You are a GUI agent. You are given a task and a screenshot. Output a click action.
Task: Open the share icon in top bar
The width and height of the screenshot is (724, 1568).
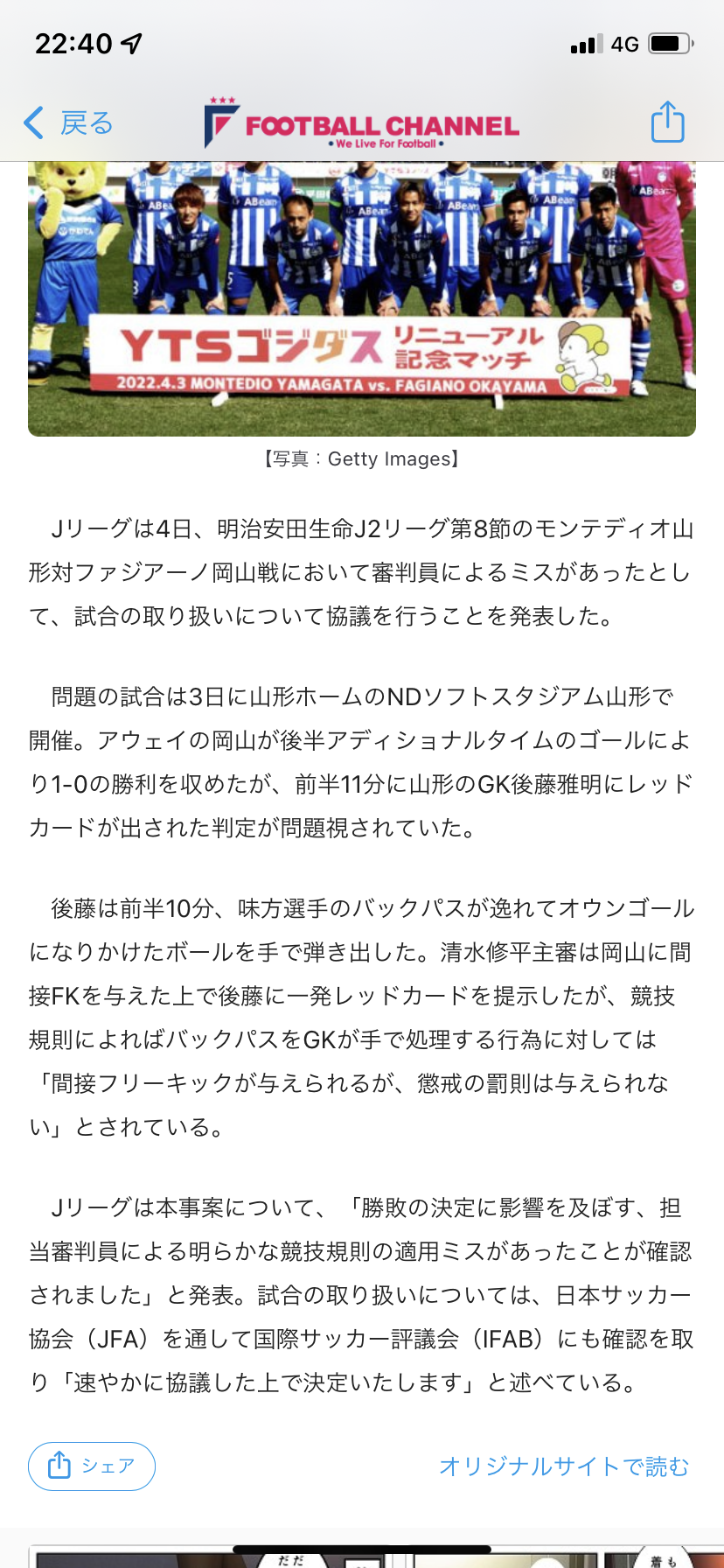point(667,122)
